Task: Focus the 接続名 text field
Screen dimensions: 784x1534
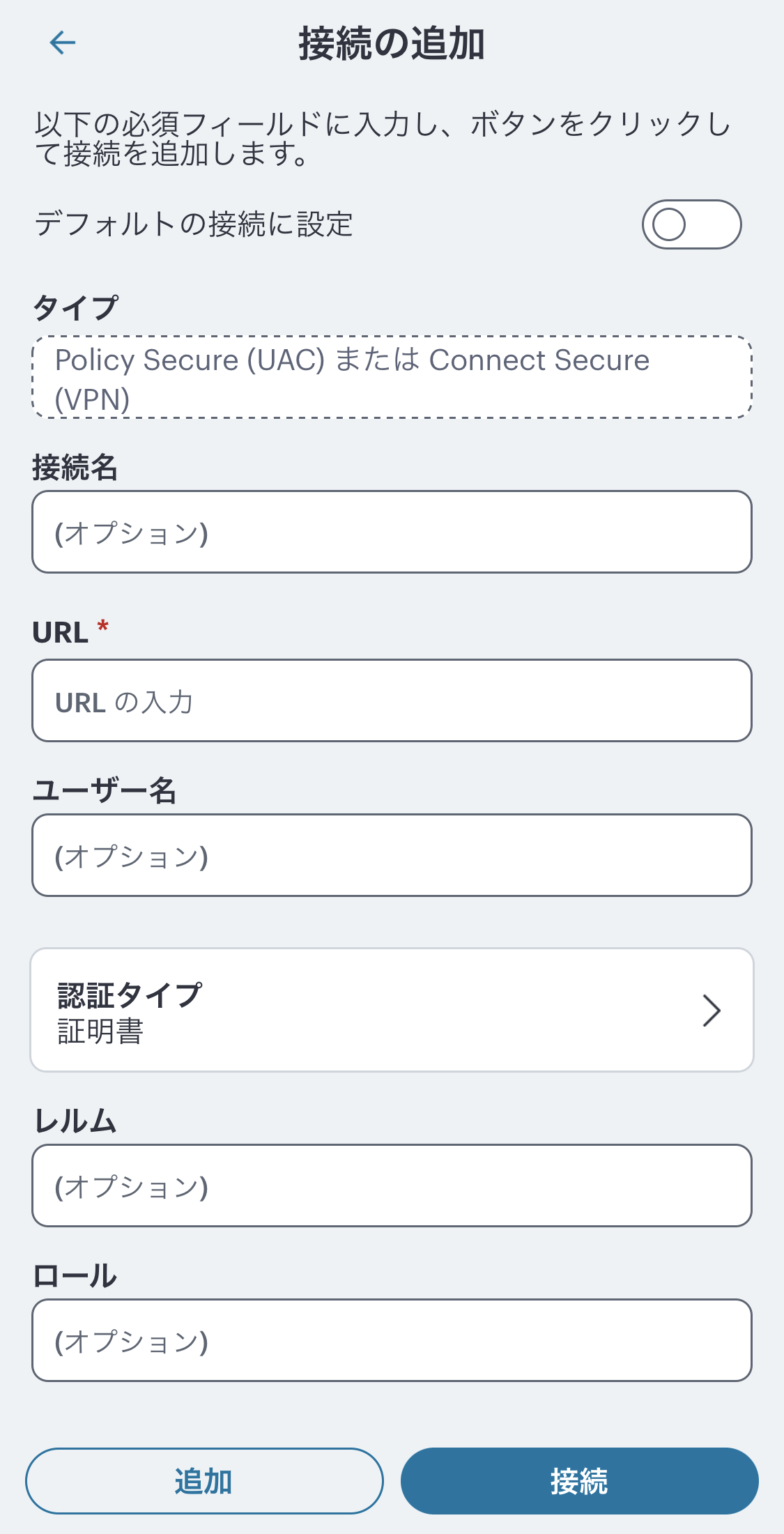Action: coord(392,532)
